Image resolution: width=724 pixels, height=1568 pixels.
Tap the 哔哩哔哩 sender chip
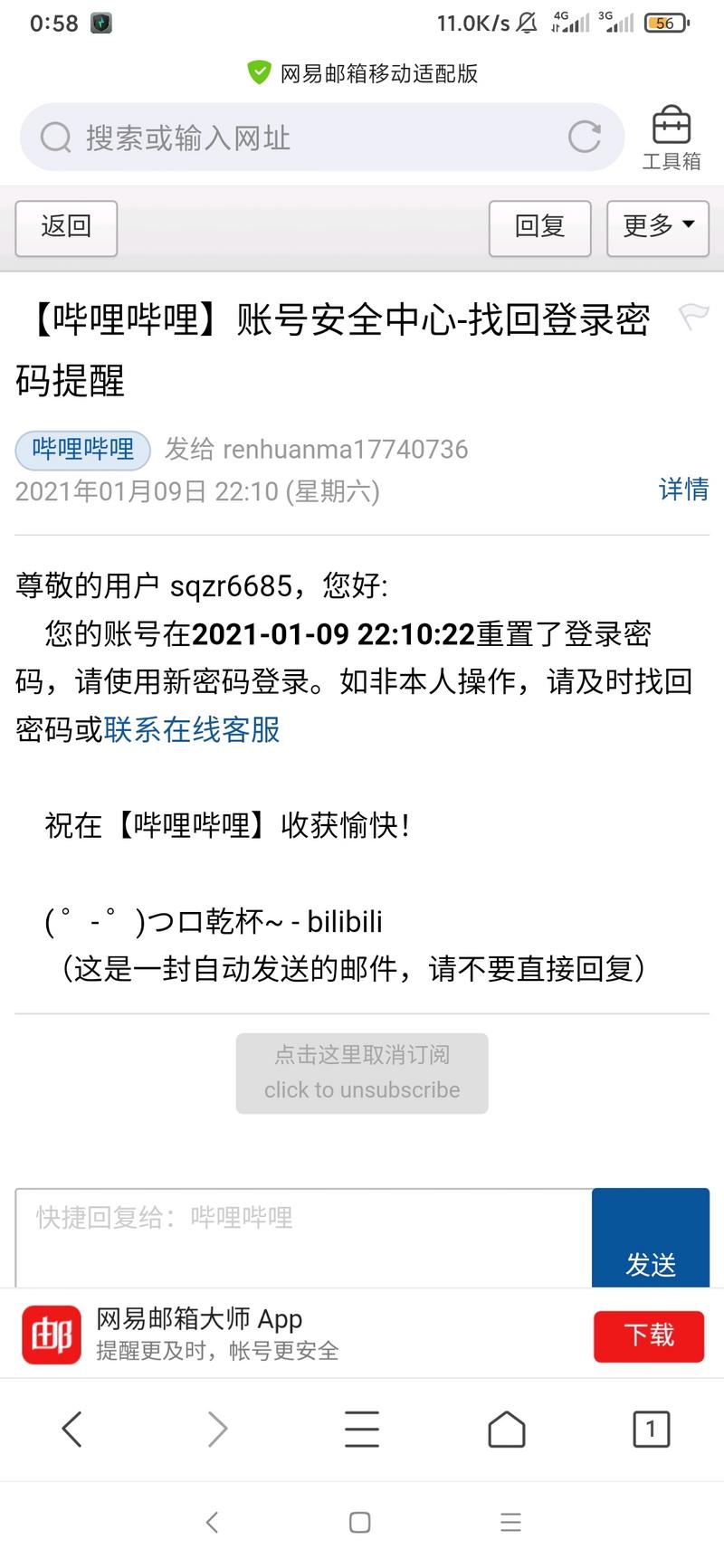click(x=82, y=450)
